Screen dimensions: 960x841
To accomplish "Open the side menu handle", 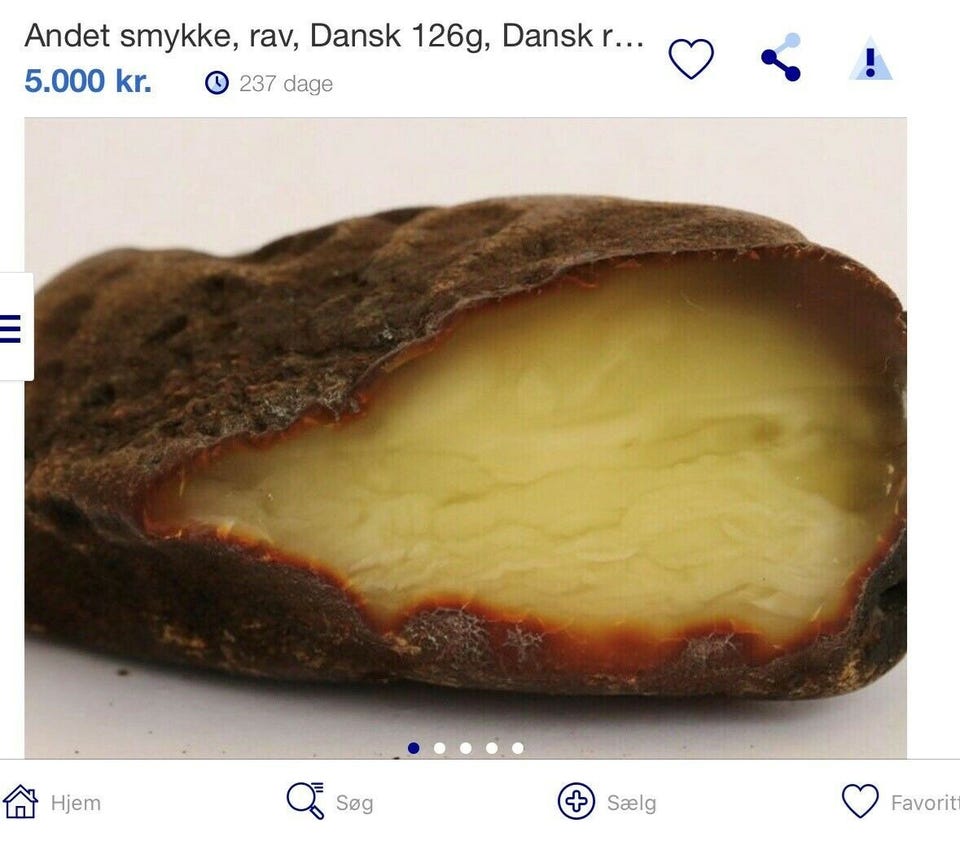I will click(x=12, y=327).
